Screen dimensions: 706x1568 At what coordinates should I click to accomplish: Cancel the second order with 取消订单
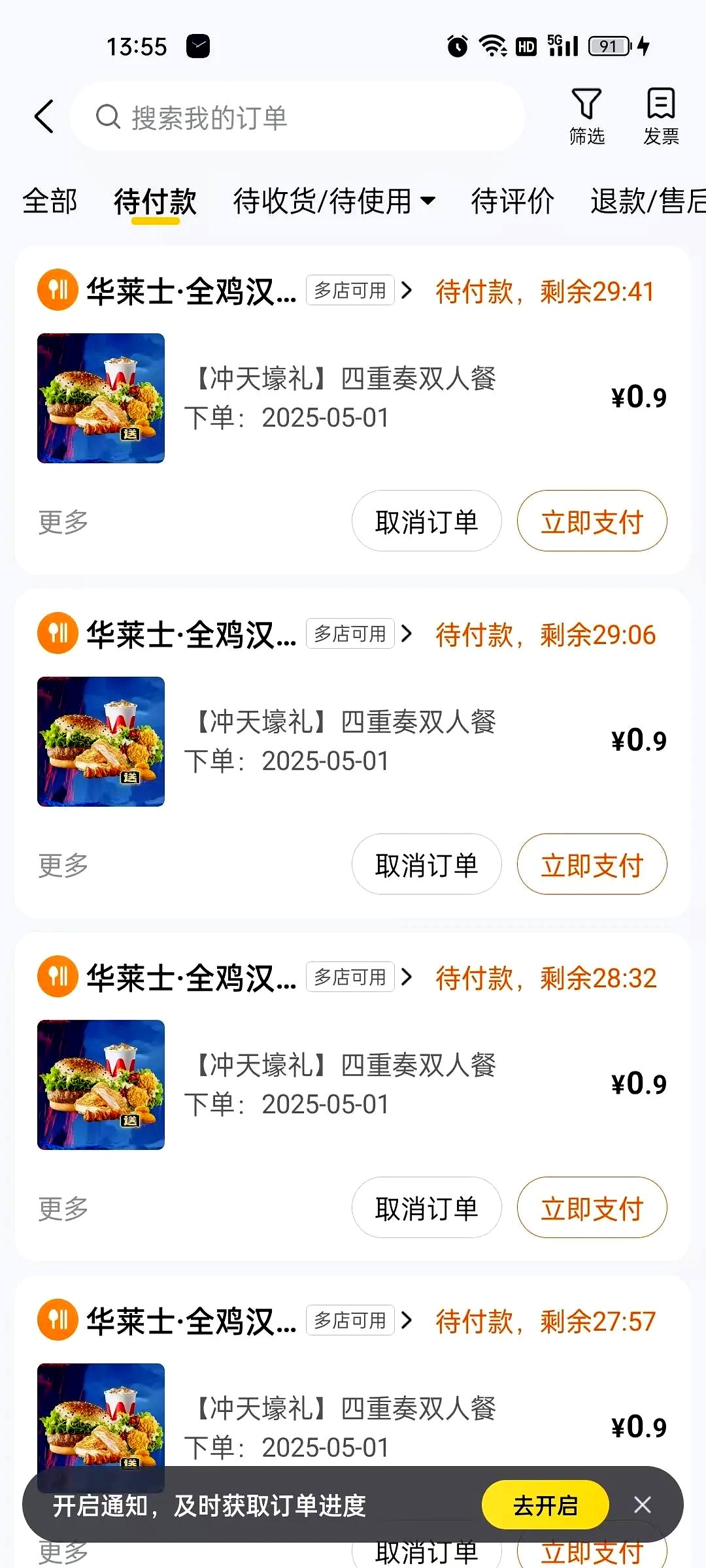coord(426,864)
